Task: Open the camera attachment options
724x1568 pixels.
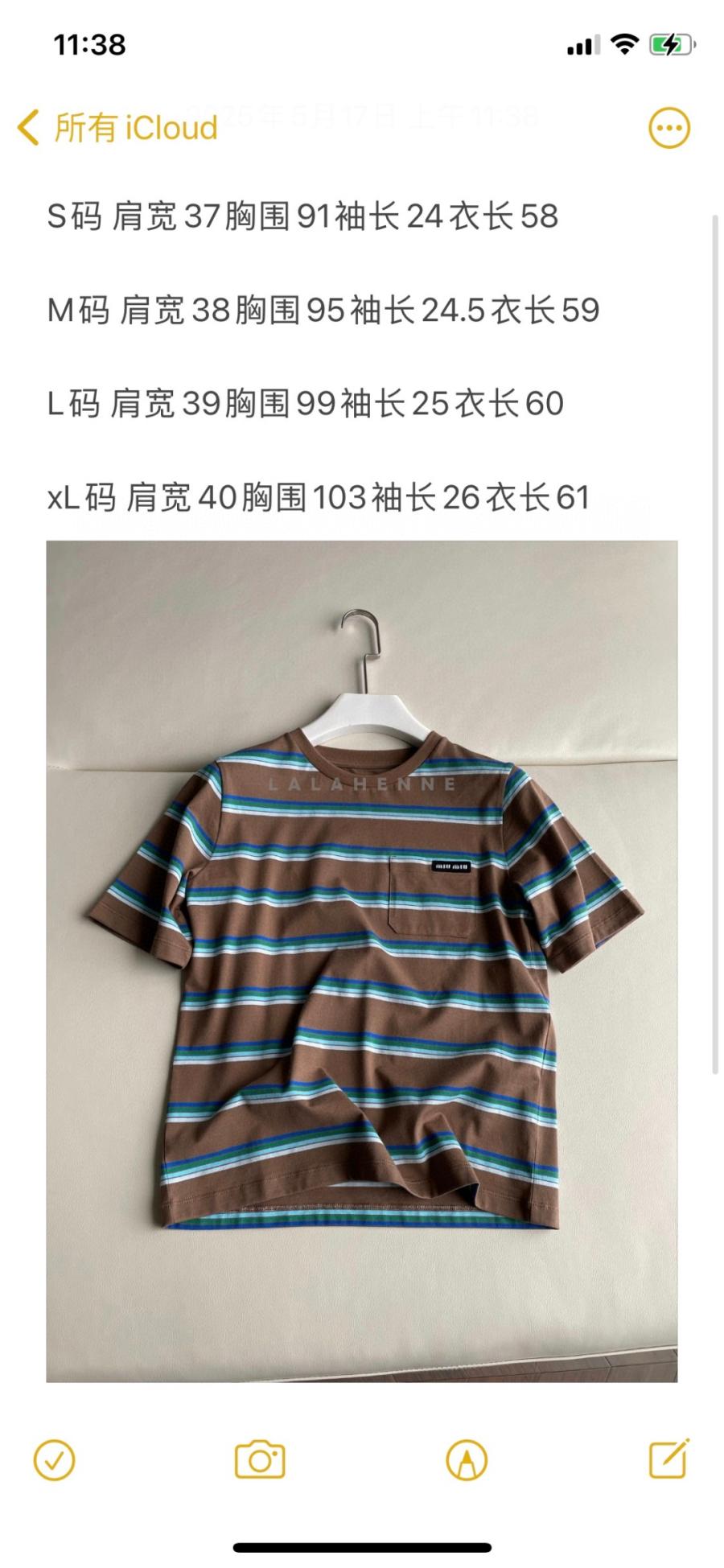Action: tap(260, 1459)
